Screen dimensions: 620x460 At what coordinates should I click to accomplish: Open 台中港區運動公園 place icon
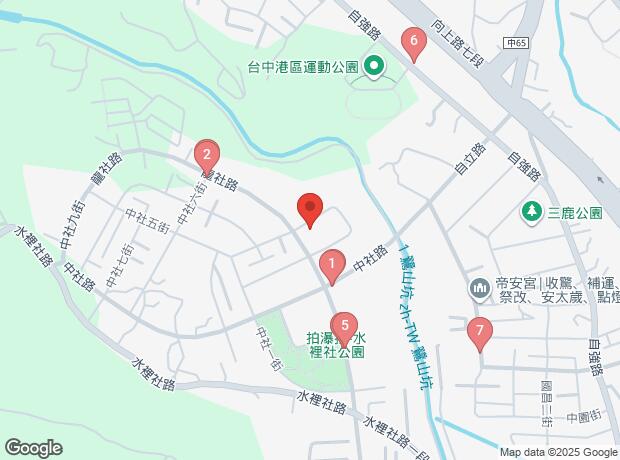(x=374, y=68)
